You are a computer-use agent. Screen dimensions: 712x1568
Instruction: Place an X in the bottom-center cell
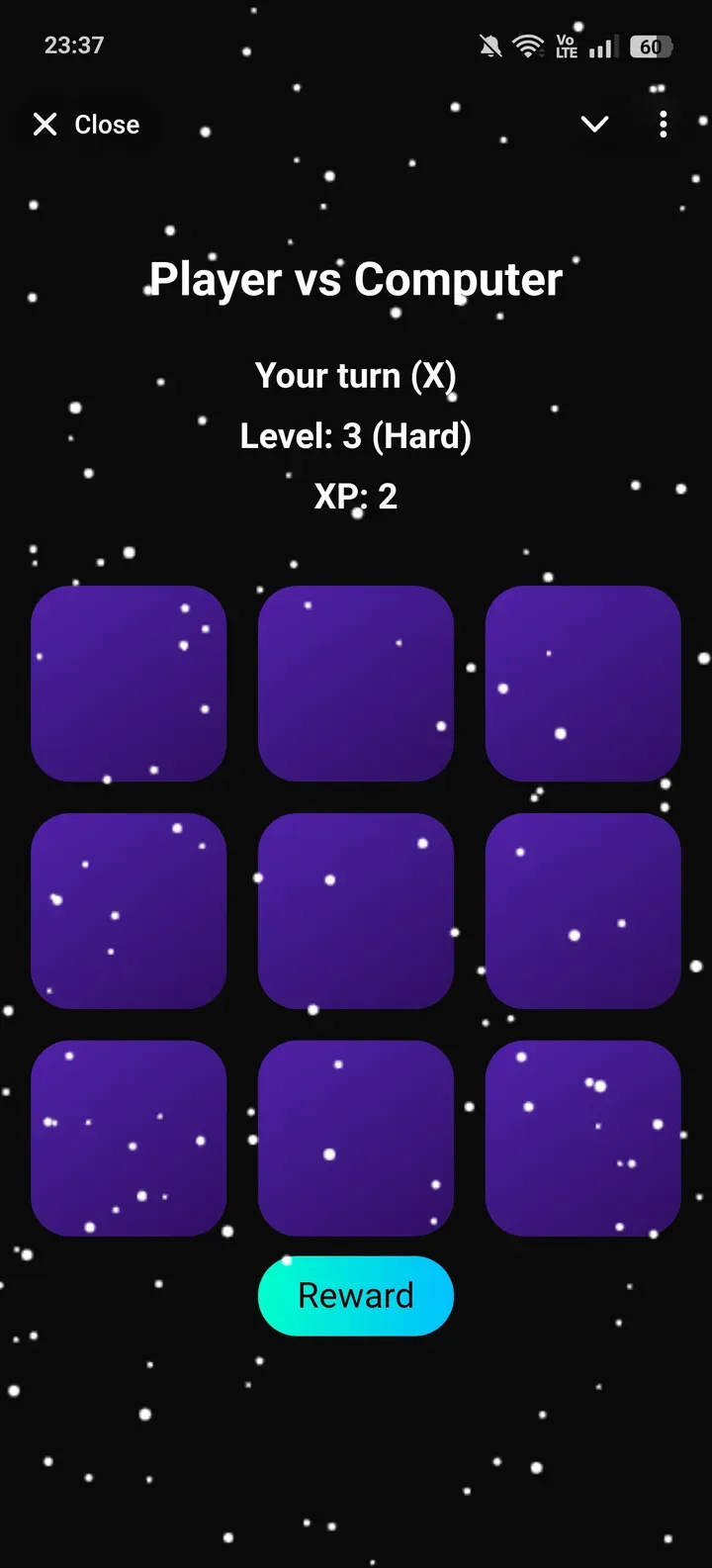tap(355, 1138)
